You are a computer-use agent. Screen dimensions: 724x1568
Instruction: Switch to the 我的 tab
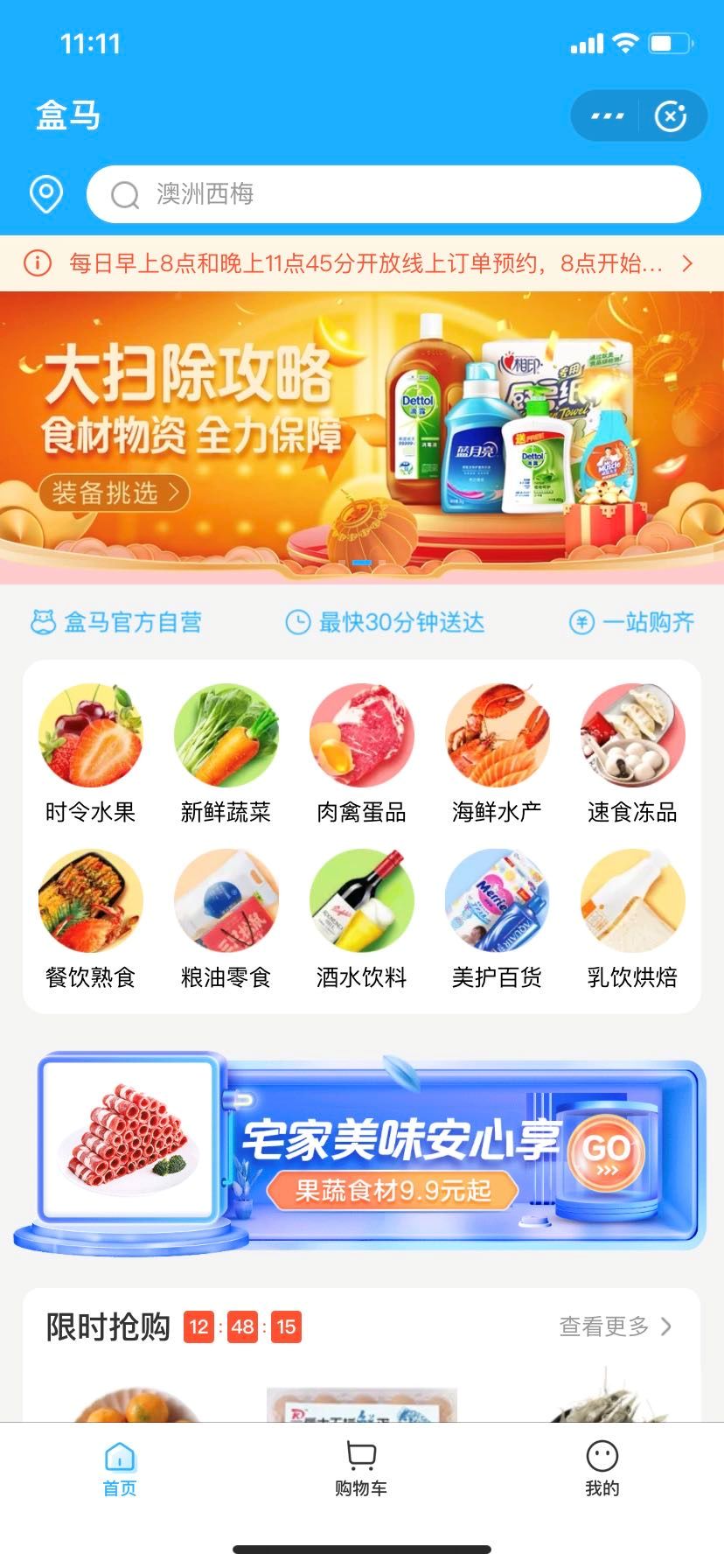[x=602, y=1468]
